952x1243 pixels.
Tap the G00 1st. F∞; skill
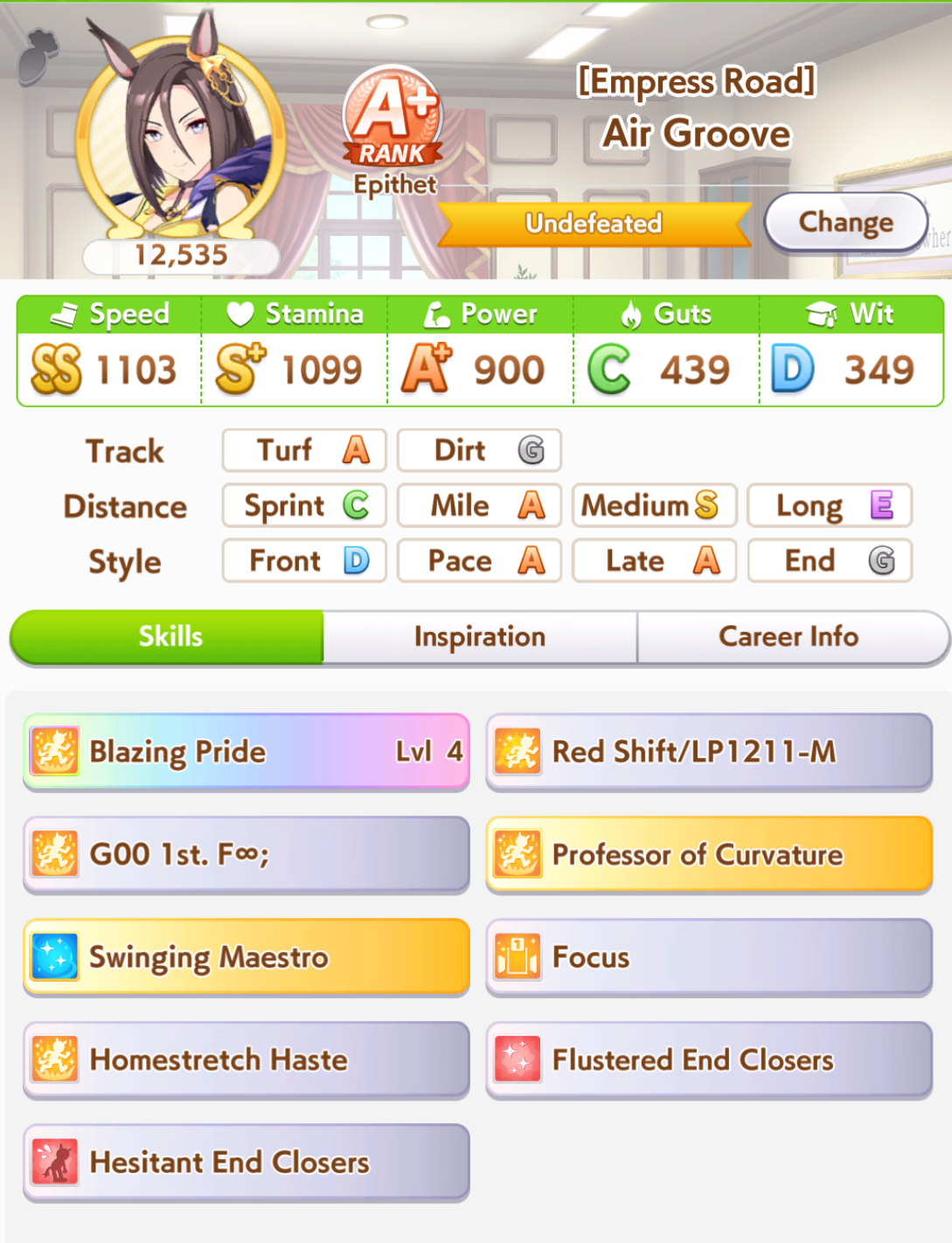[247, 854]
